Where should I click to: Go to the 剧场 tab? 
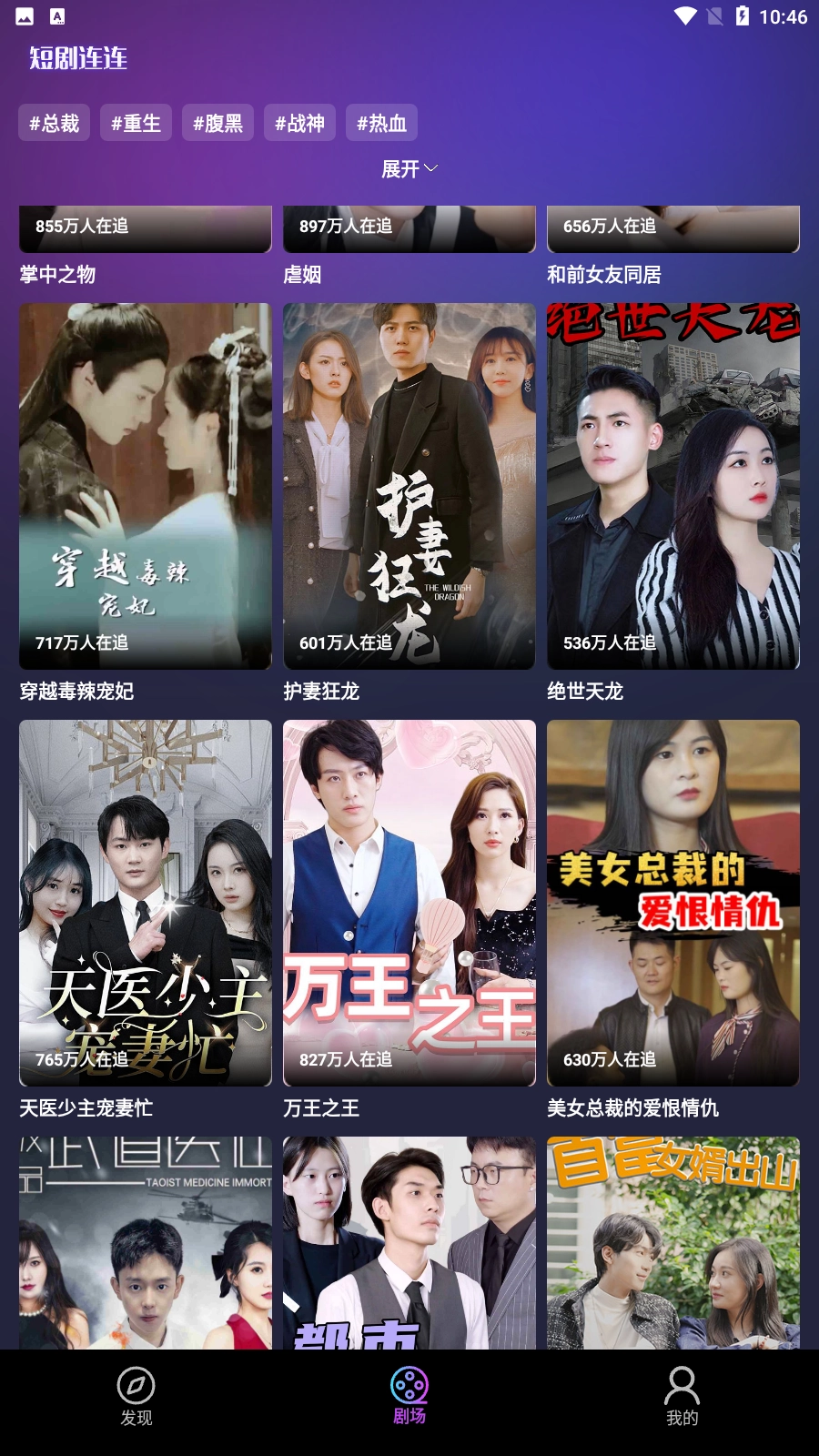click(409, 1396)
